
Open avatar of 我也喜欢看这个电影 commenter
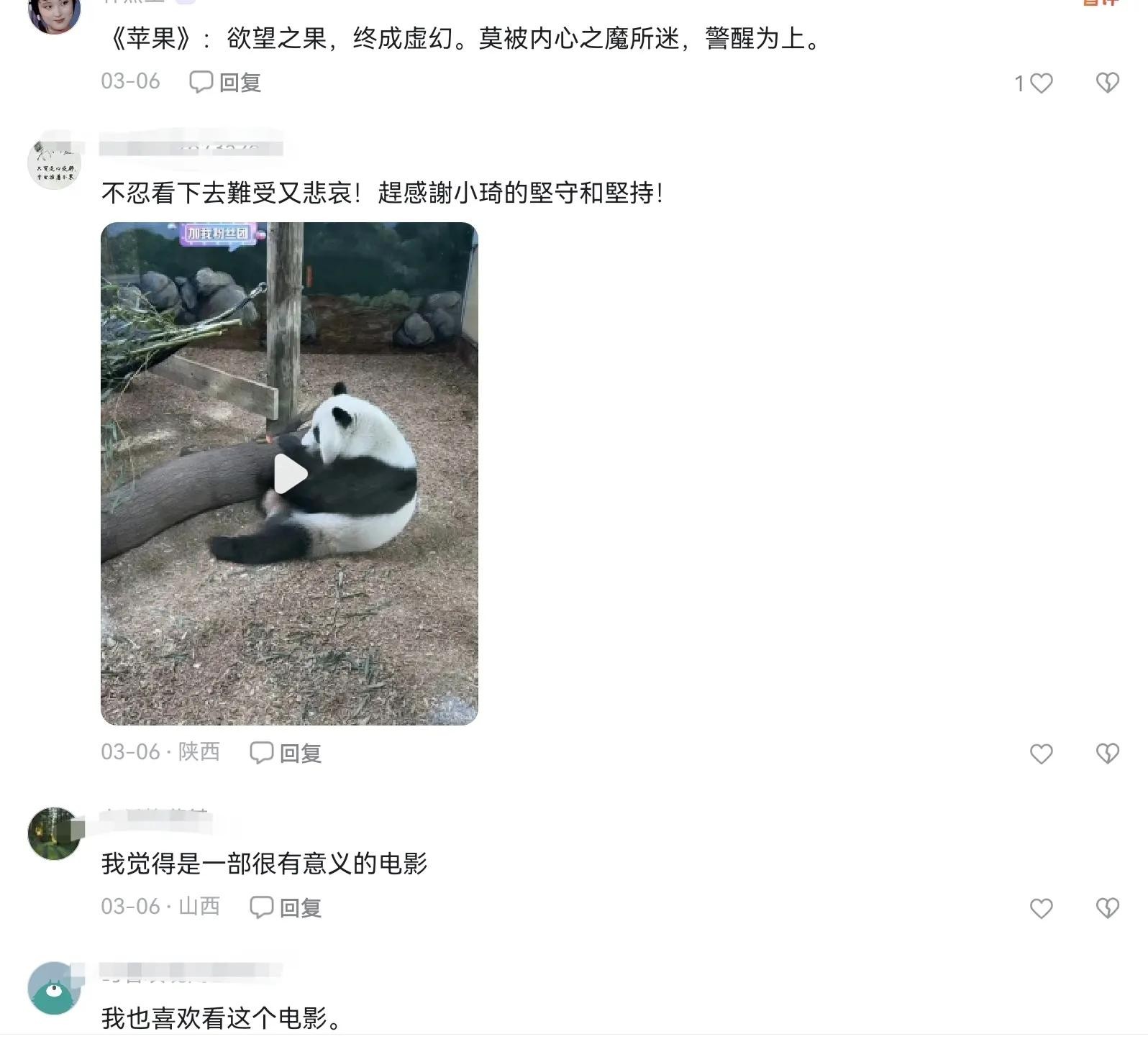click(54, 989)
